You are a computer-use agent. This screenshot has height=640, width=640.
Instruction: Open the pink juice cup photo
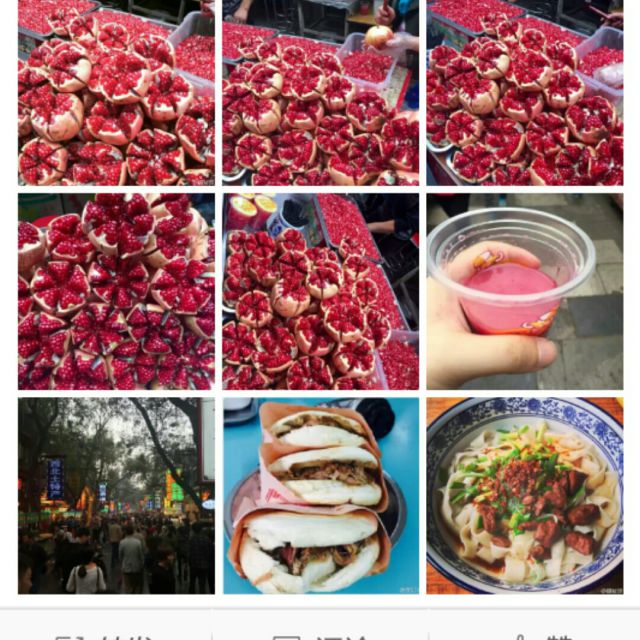[524, 291]
